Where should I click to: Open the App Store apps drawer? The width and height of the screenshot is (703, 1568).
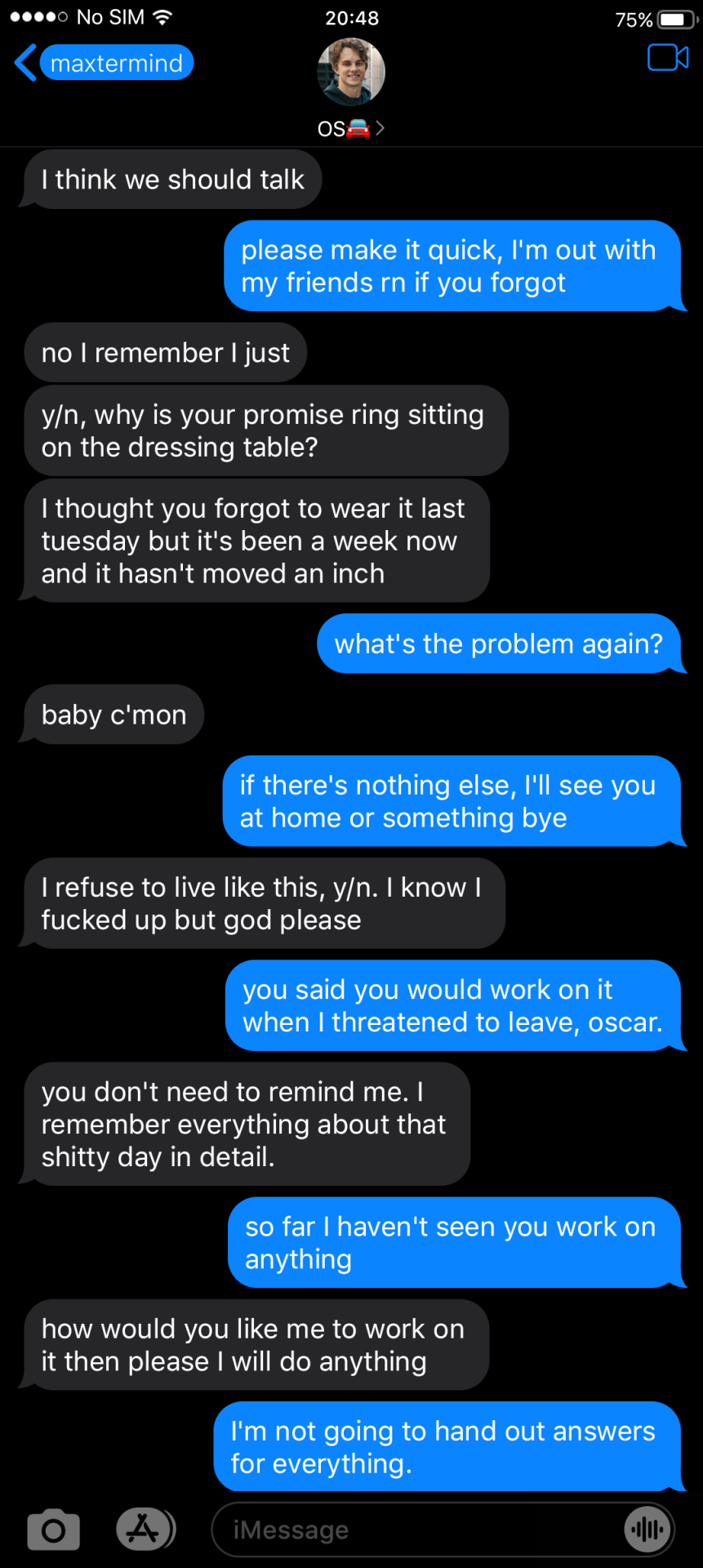coord(145,1529)
